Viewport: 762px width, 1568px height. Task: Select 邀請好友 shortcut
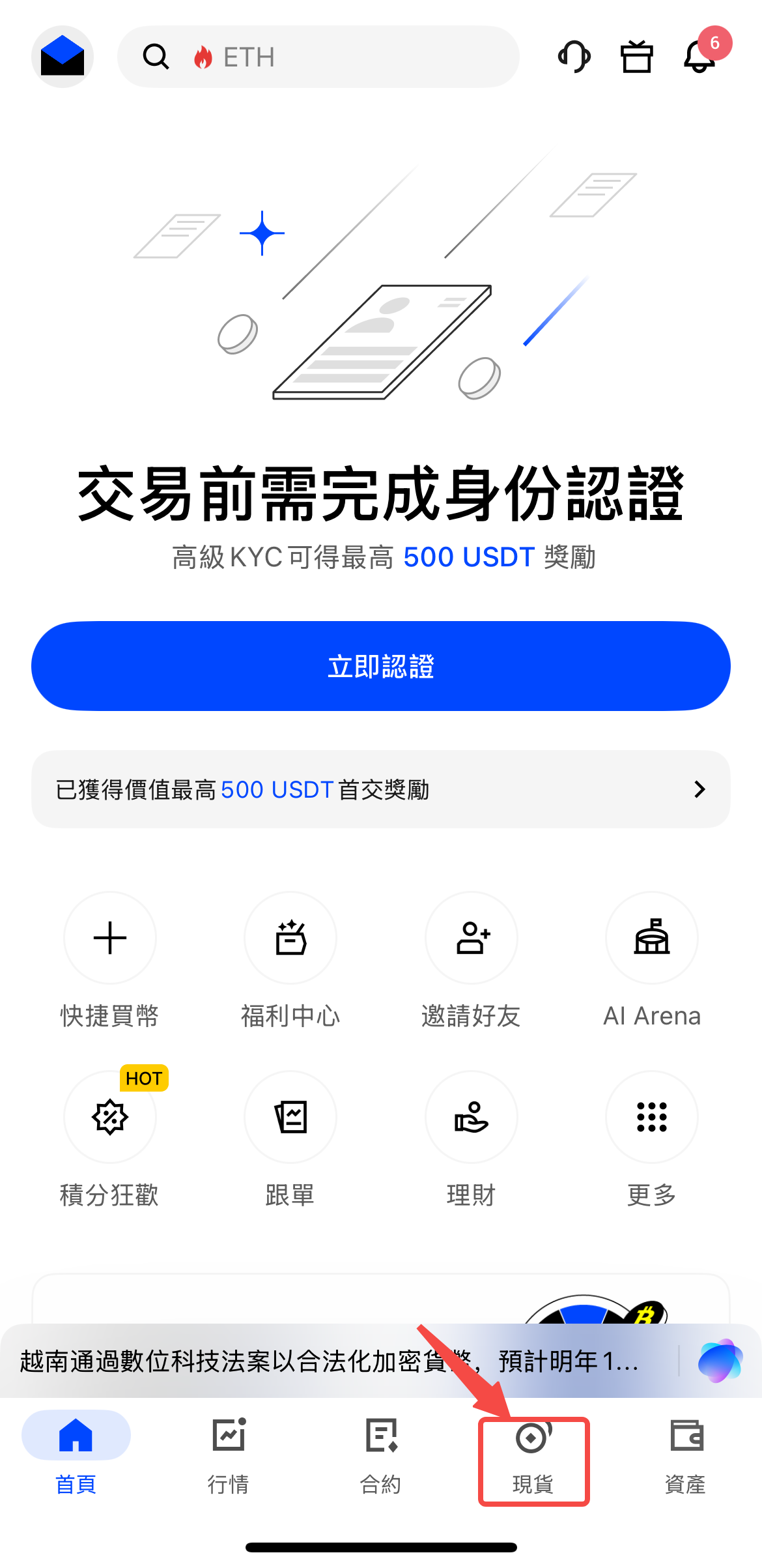[472, 938]
